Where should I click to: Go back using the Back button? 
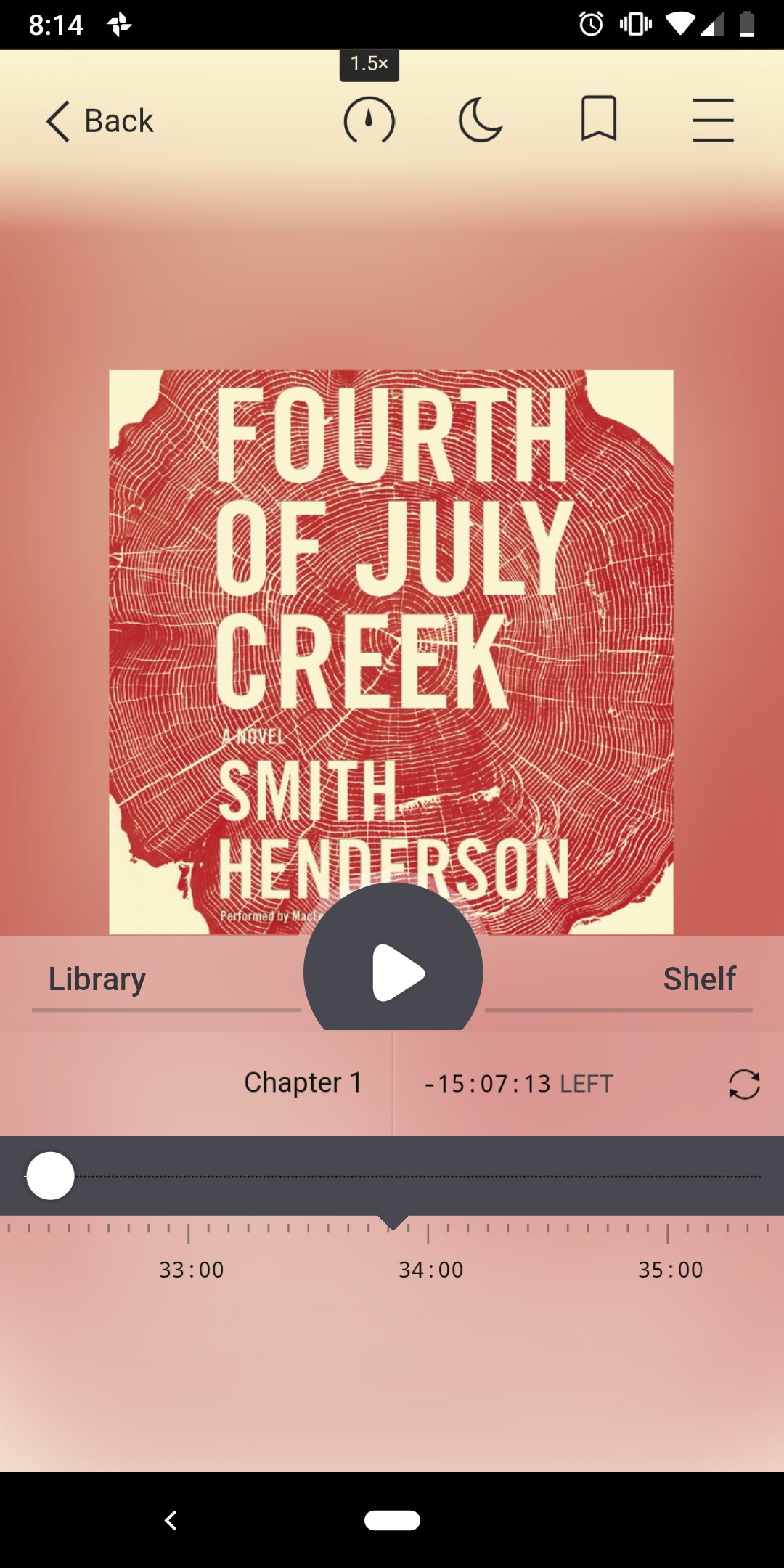click(x=99, y=121)
